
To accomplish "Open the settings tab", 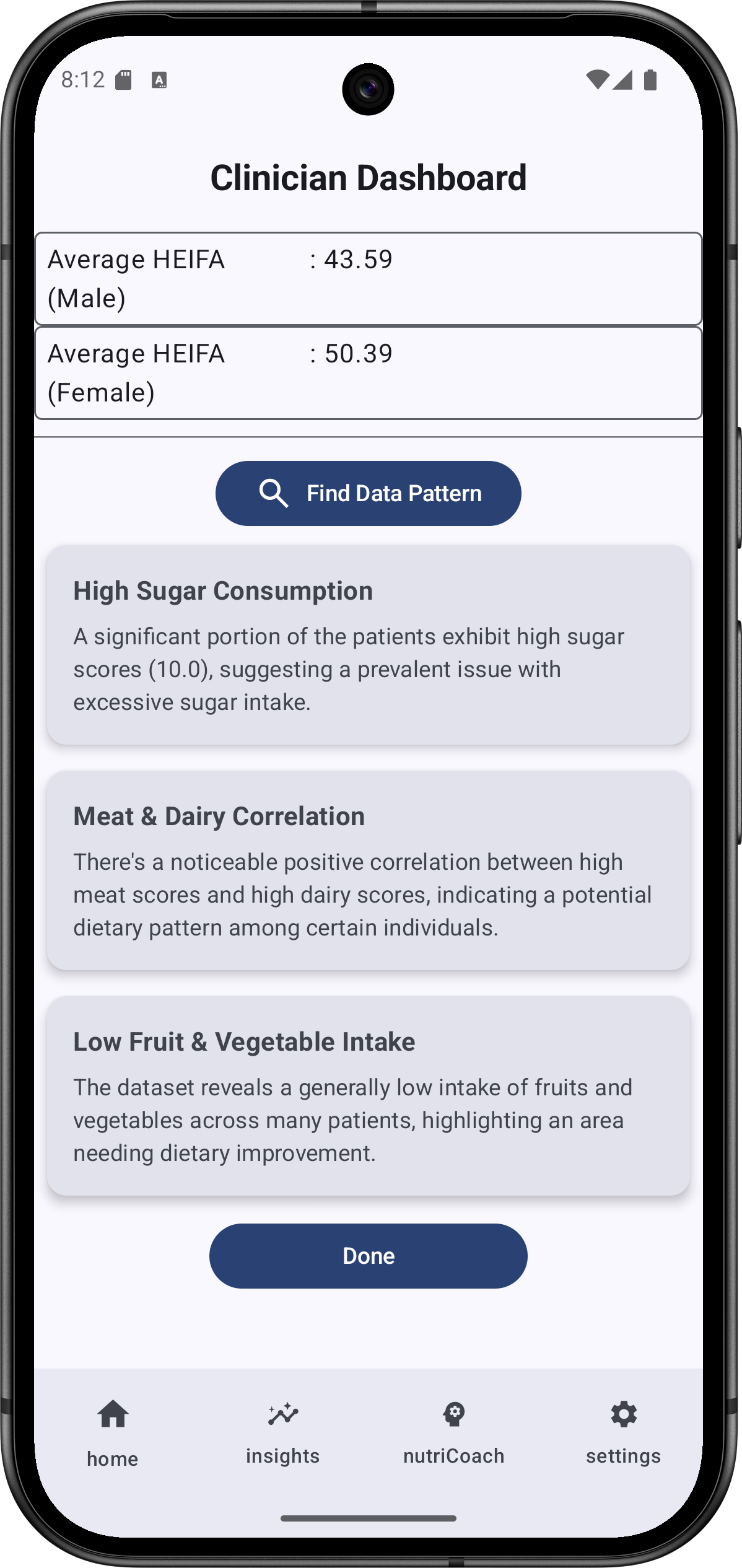I will pos(623,1432).
